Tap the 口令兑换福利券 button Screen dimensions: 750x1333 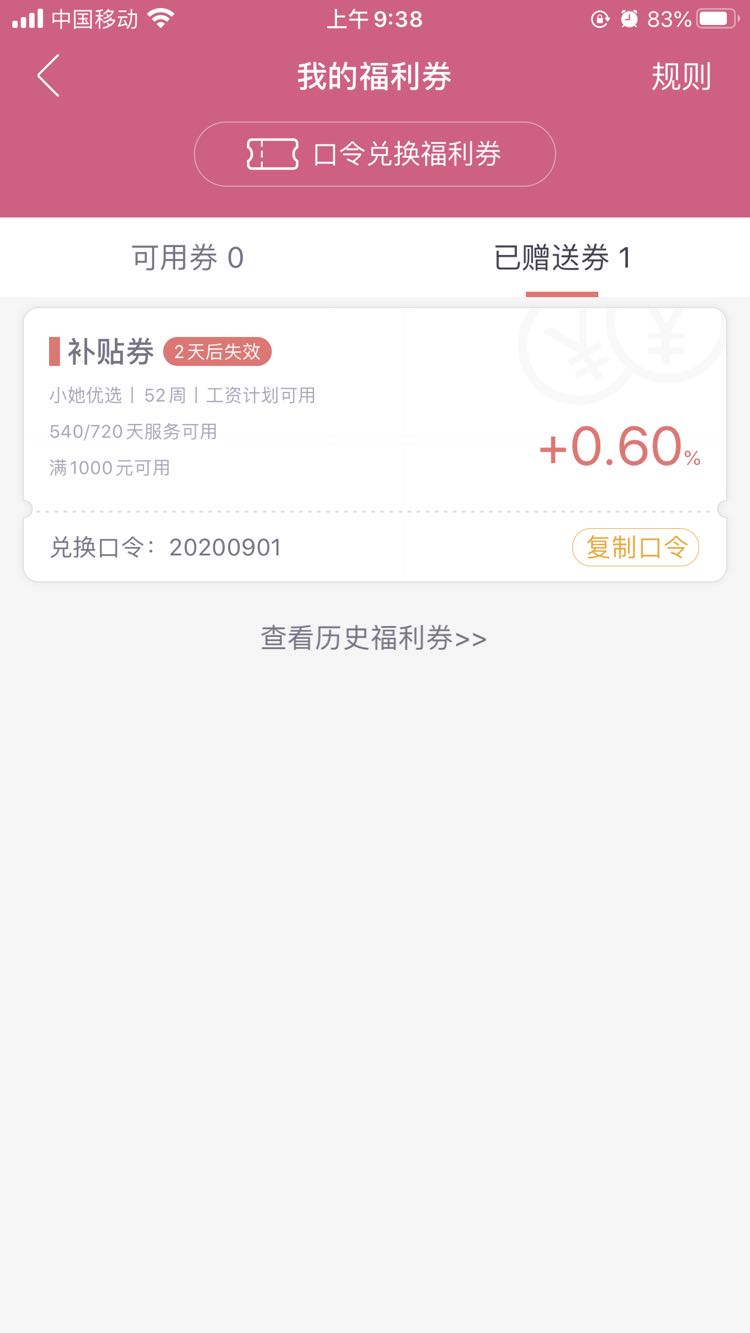[x=375, y=154]
